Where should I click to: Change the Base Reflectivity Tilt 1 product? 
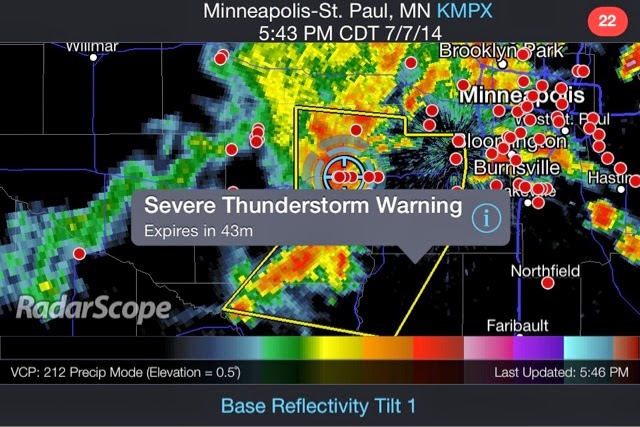pyautogui.click(x=318, y=406)
